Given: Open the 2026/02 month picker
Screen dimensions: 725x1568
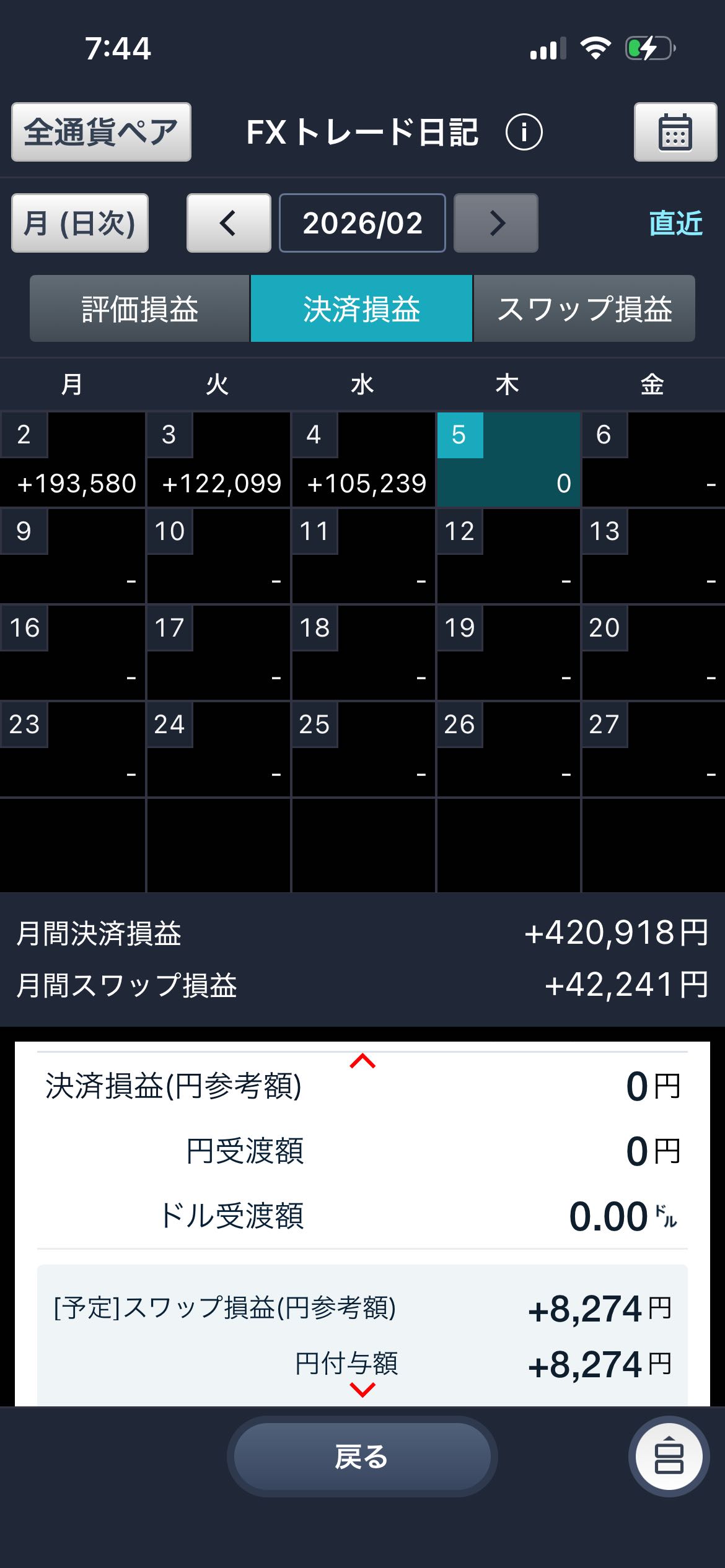Looking at the screenshot, I should (x=362, y=223).
